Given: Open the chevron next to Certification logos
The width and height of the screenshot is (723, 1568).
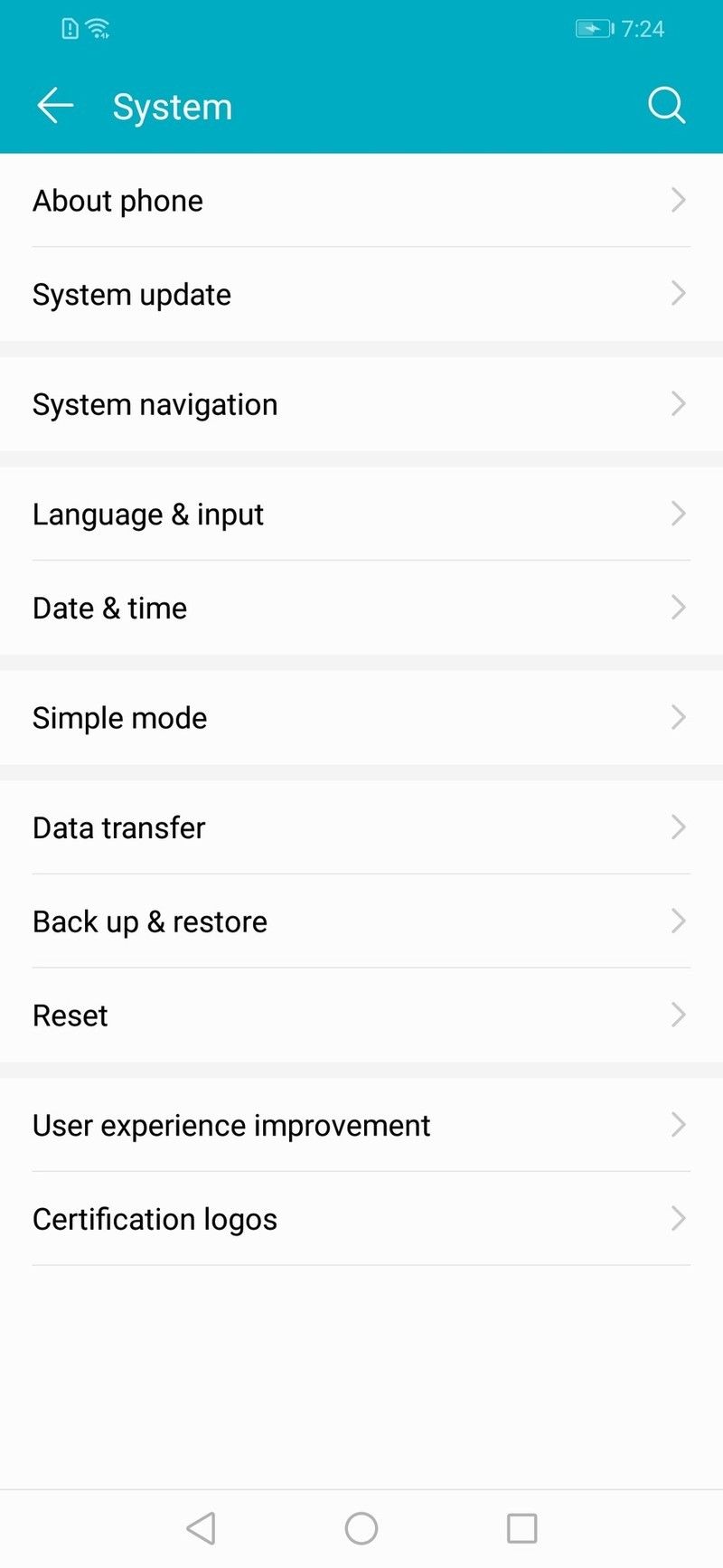Looking at the screenshot, I should 679,1219.
